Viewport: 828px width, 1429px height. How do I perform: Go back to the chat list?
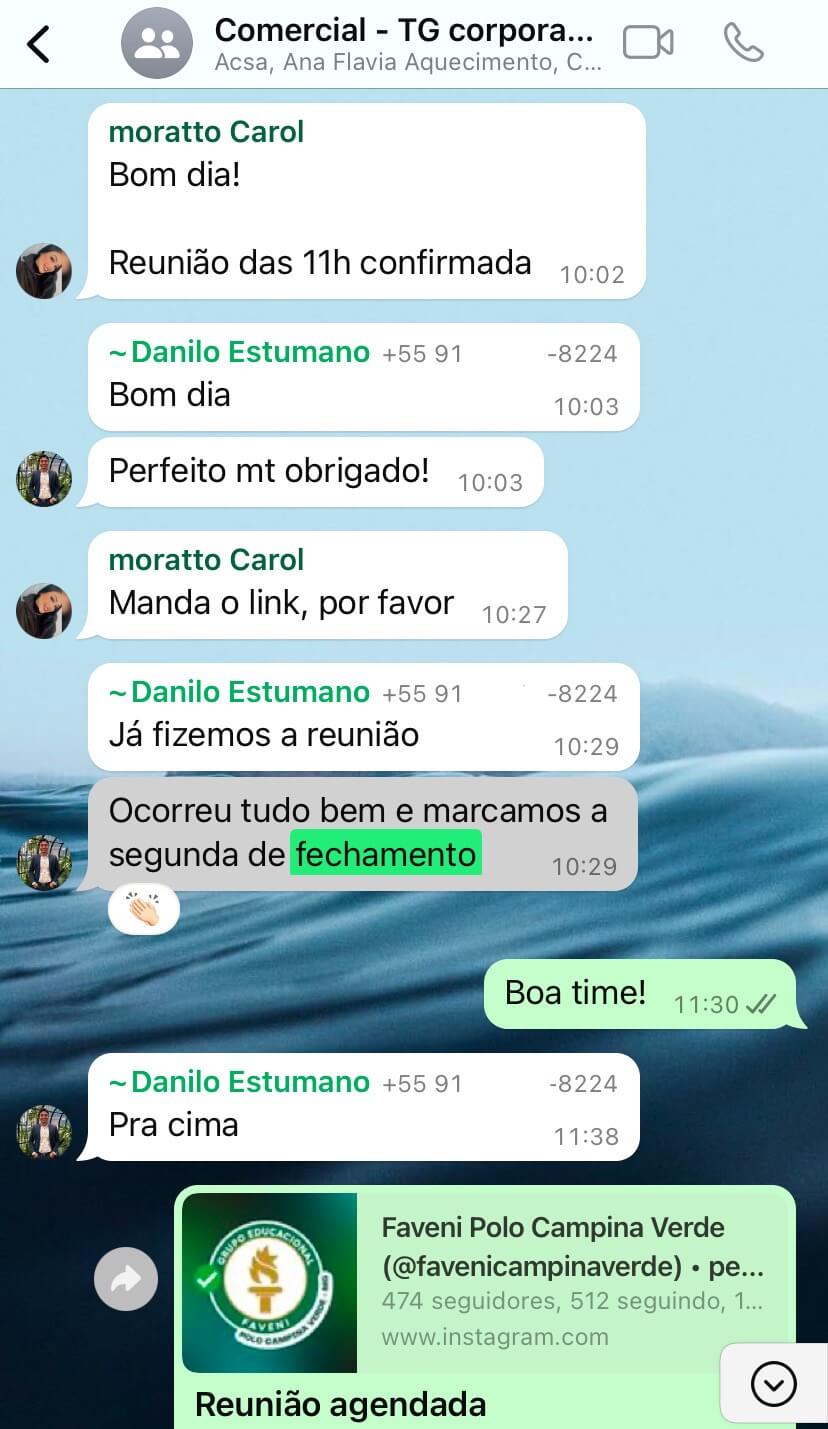coord(38,44)
